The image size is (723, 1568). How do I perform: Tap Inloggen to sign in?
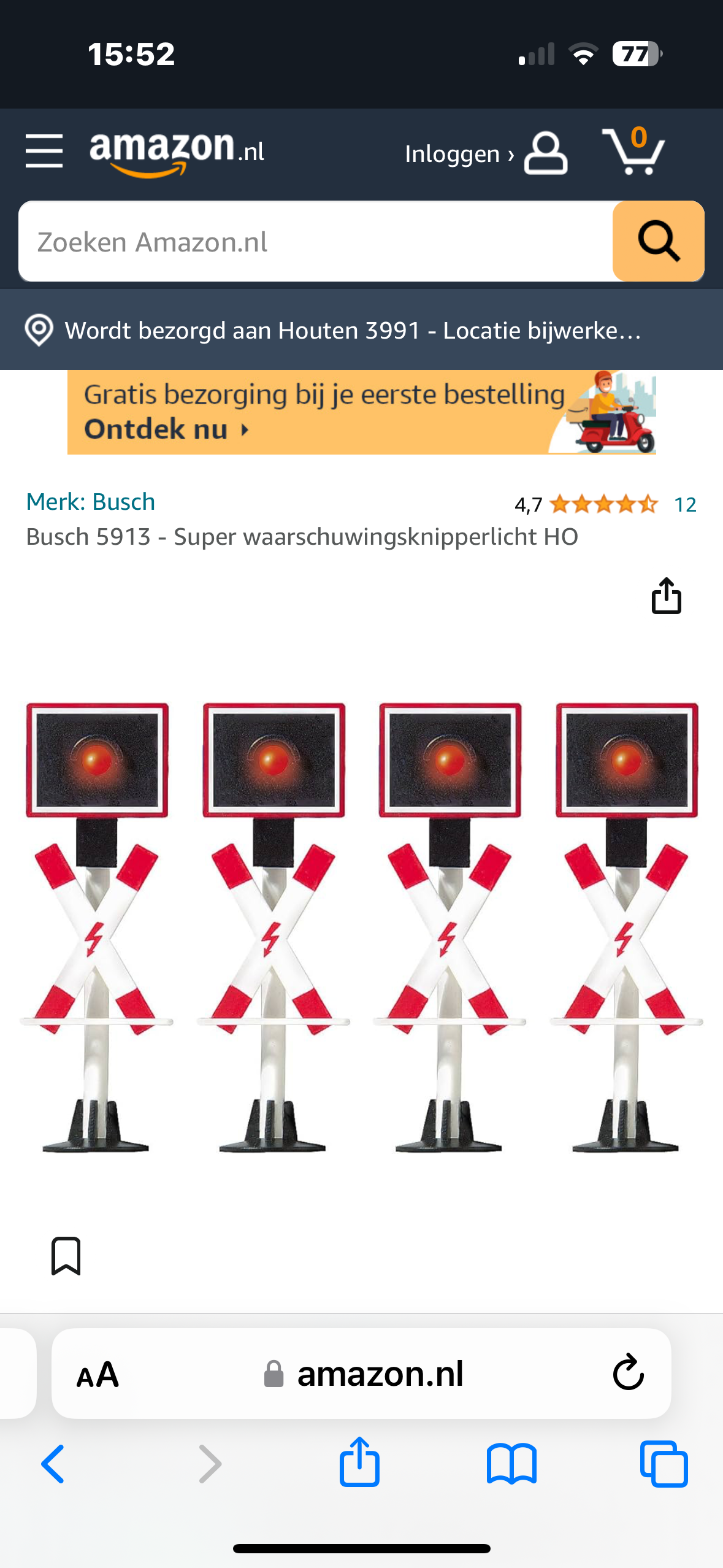click(x=486, y=153)
